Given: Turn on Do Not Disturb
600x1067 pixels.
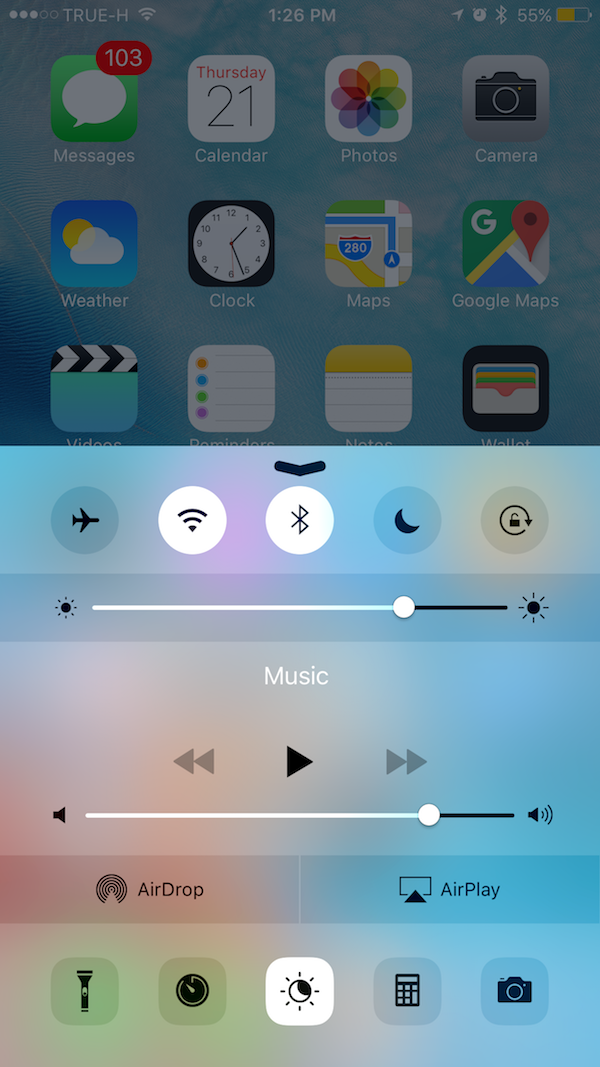Looking at the screenshot, I should [x=407, y=520].
